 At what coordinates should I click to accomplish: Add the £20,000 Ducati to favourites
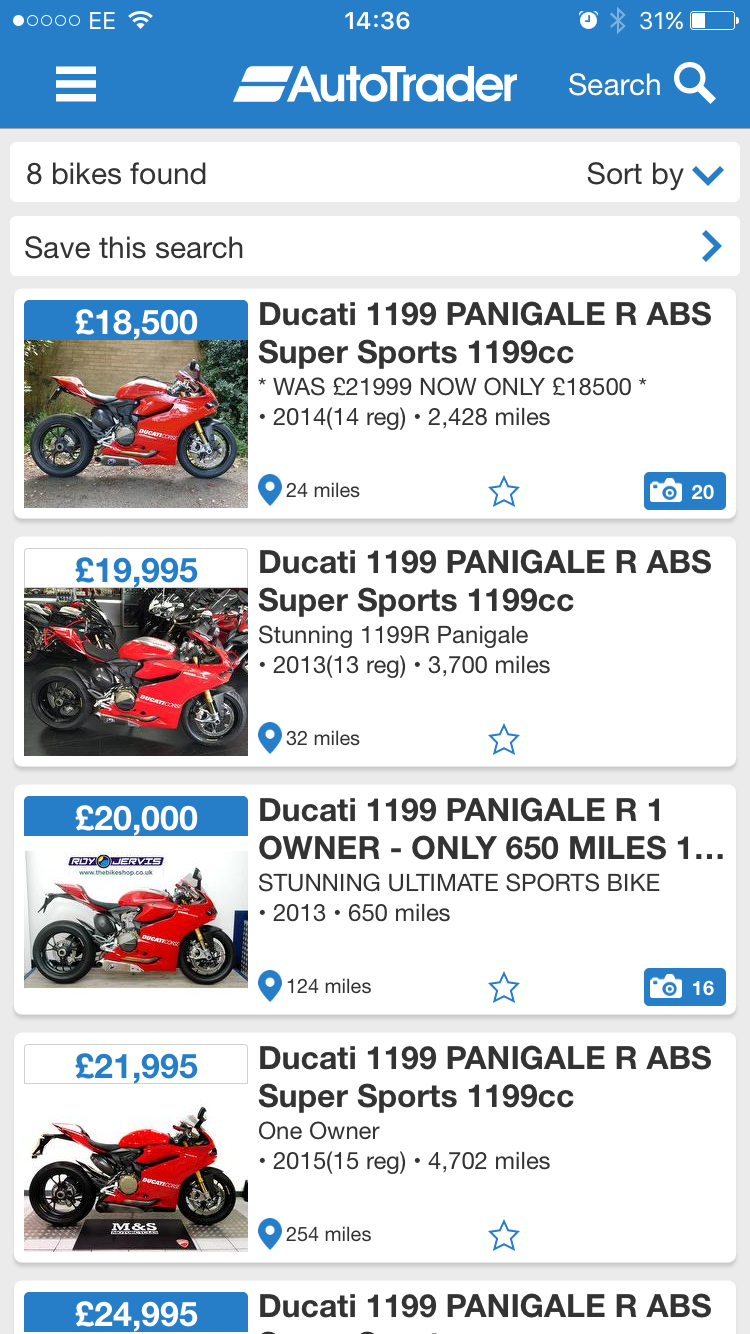(504, 987)
